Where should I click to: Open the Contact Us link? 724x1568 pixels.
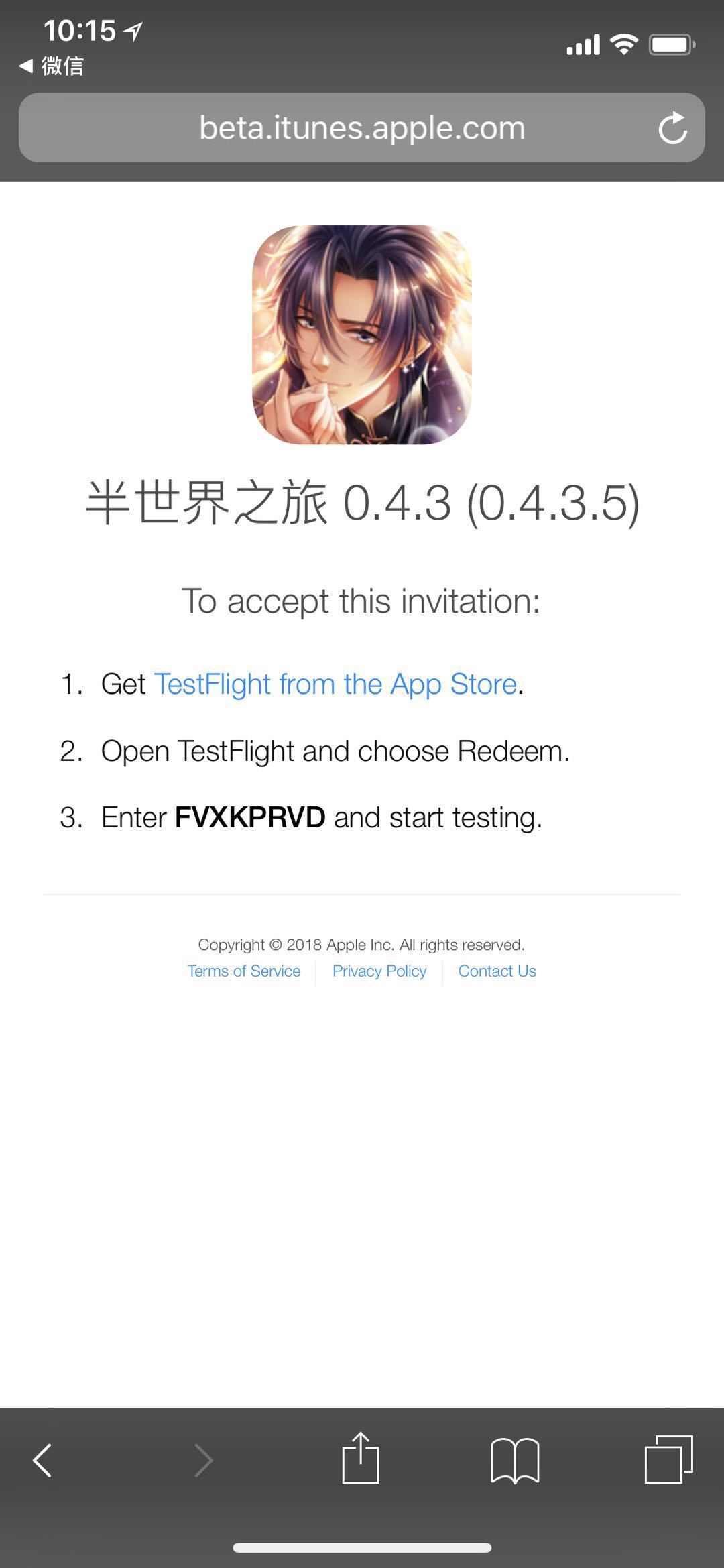(497, 971)
